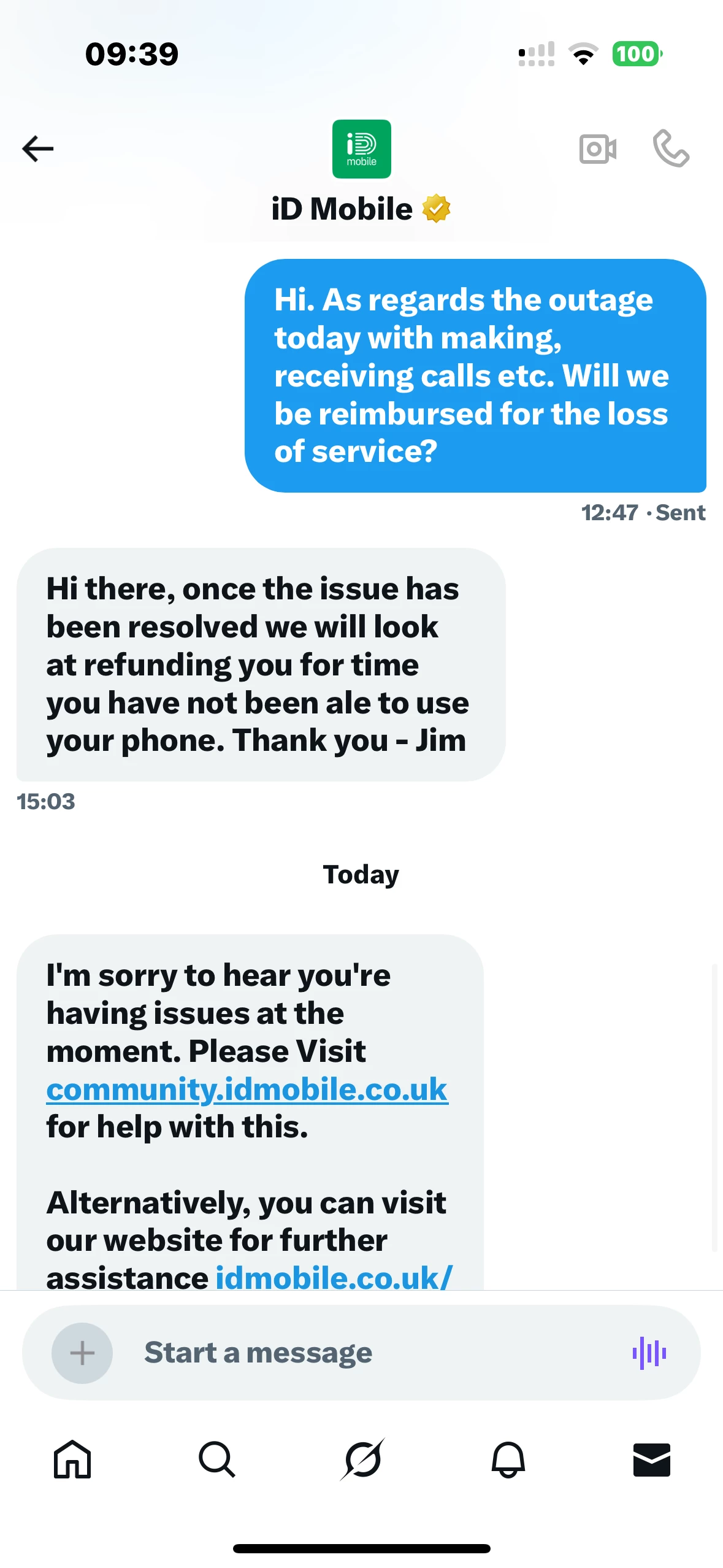Image resolution: width=723 pixels, height=1568 pixels.
Task: Open the Messages envelope tab
Action: click(x=651, y=1459)
